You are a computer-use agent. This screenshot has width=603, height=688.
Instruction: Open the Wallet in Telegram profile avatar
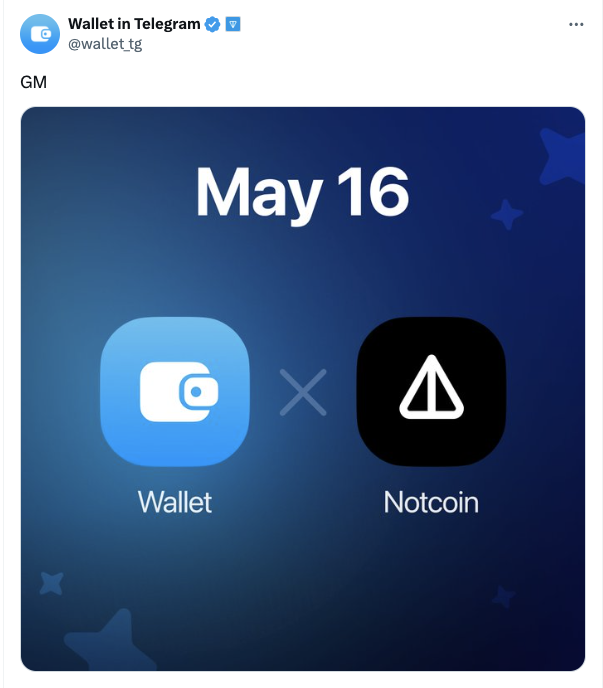(x=40, y=34)
